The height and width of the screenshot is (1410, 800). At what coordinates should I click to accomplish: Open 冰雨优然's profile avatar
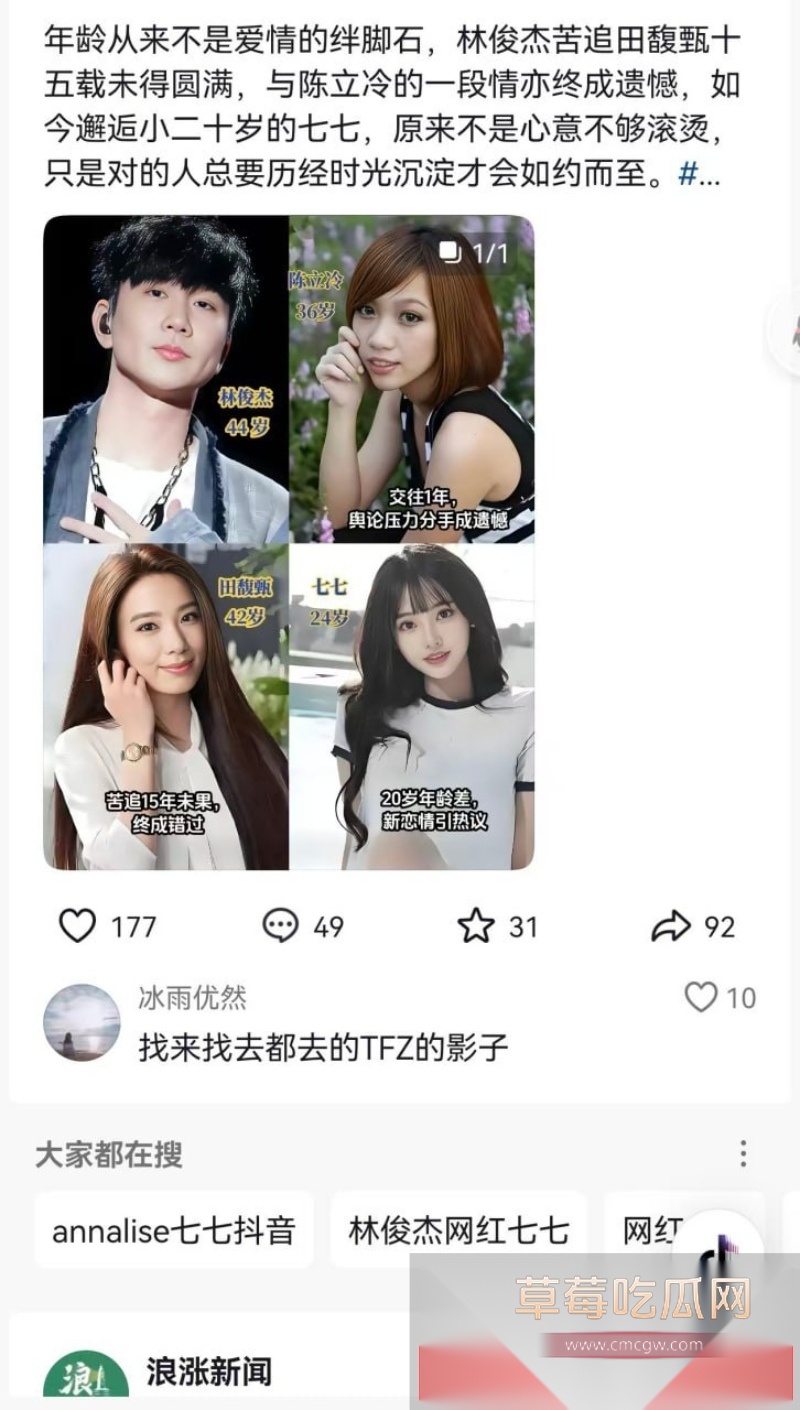coord(80,1022)
